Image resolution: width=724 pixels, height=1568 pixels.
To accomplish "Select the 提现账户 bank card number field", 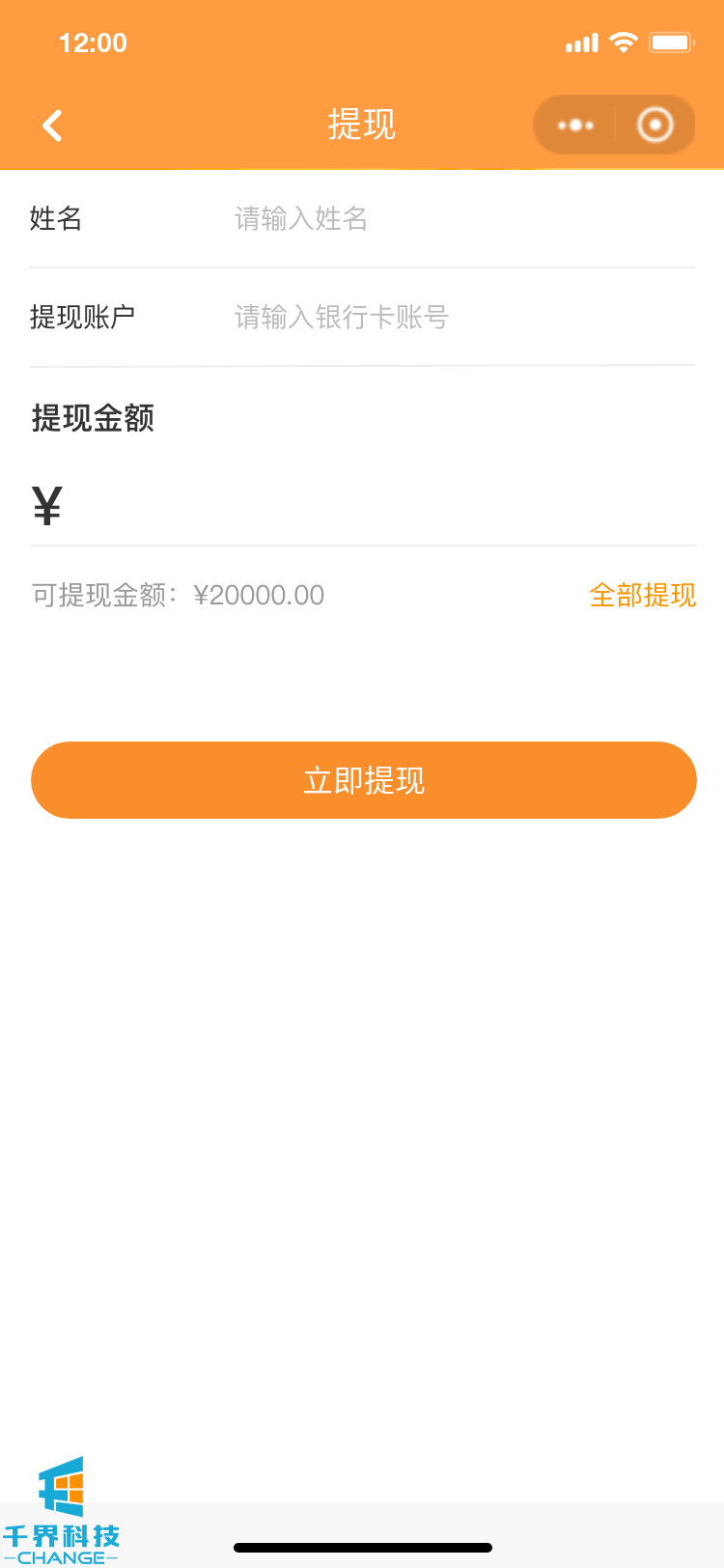I will coord(461,318).
